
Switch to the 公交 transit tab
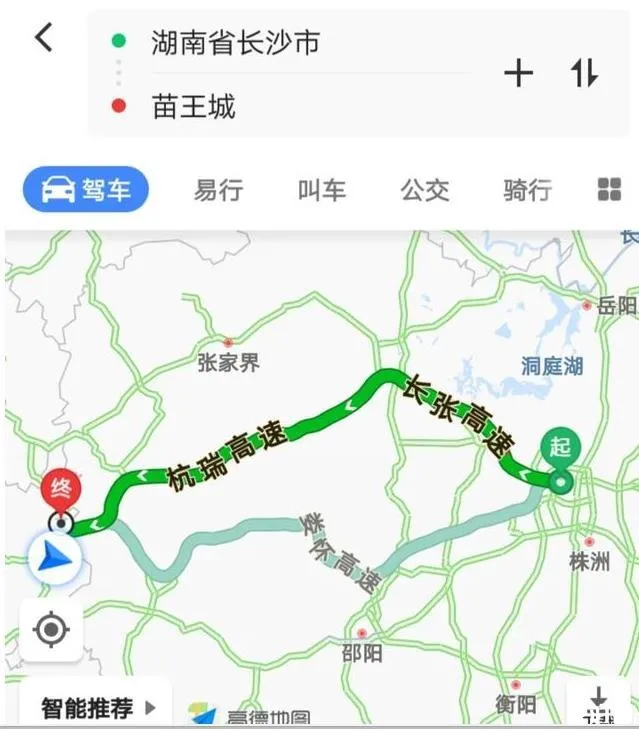pos(425,190)
